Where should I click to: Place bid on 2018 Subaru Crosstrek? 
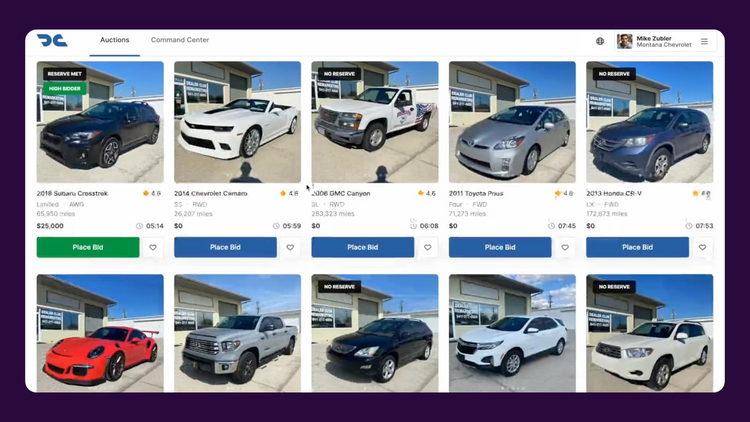pyautogui.click(x=88, y=247)
